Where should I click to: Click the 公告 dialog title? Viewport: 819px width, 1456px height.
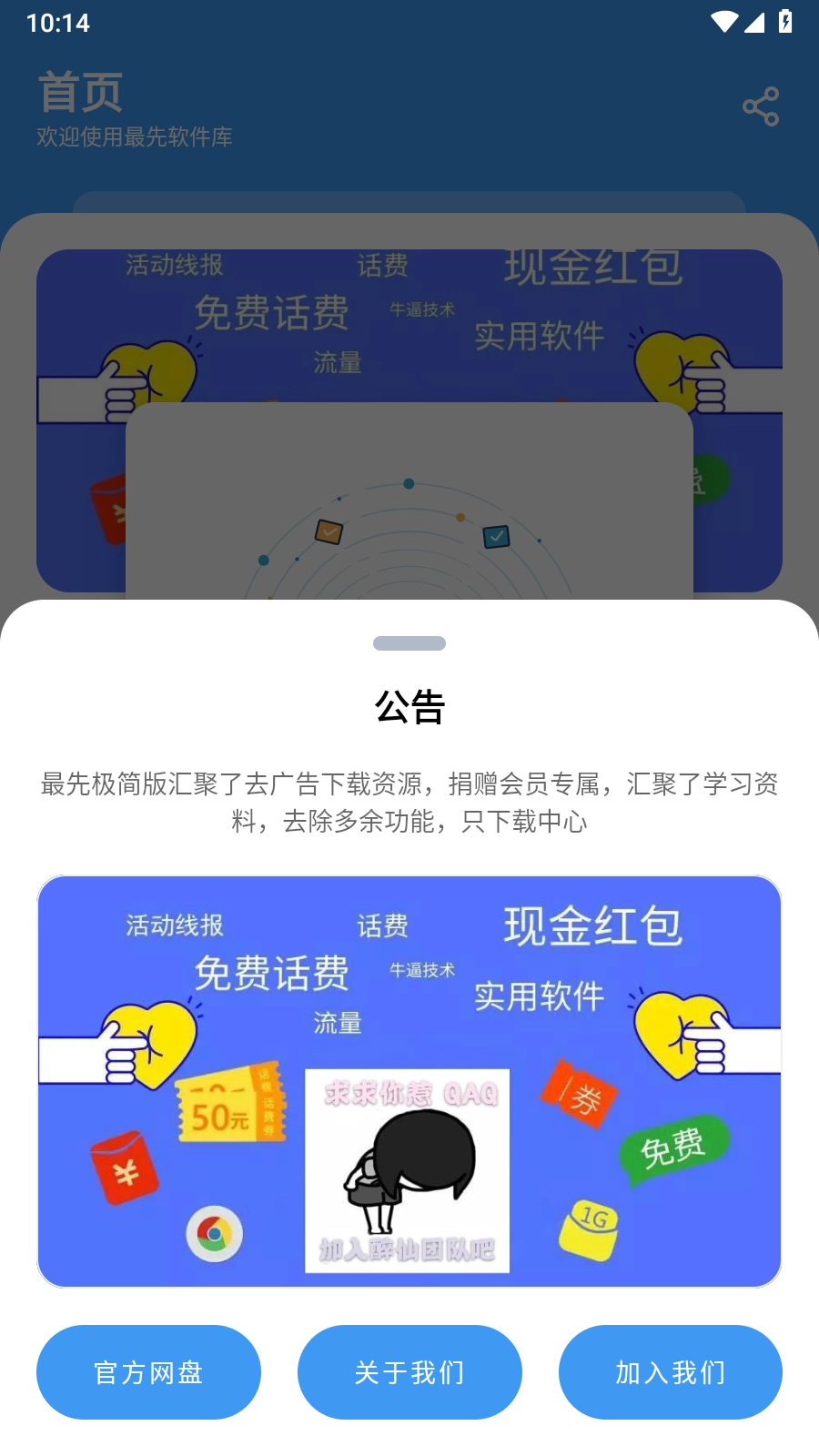click(409, 708)
